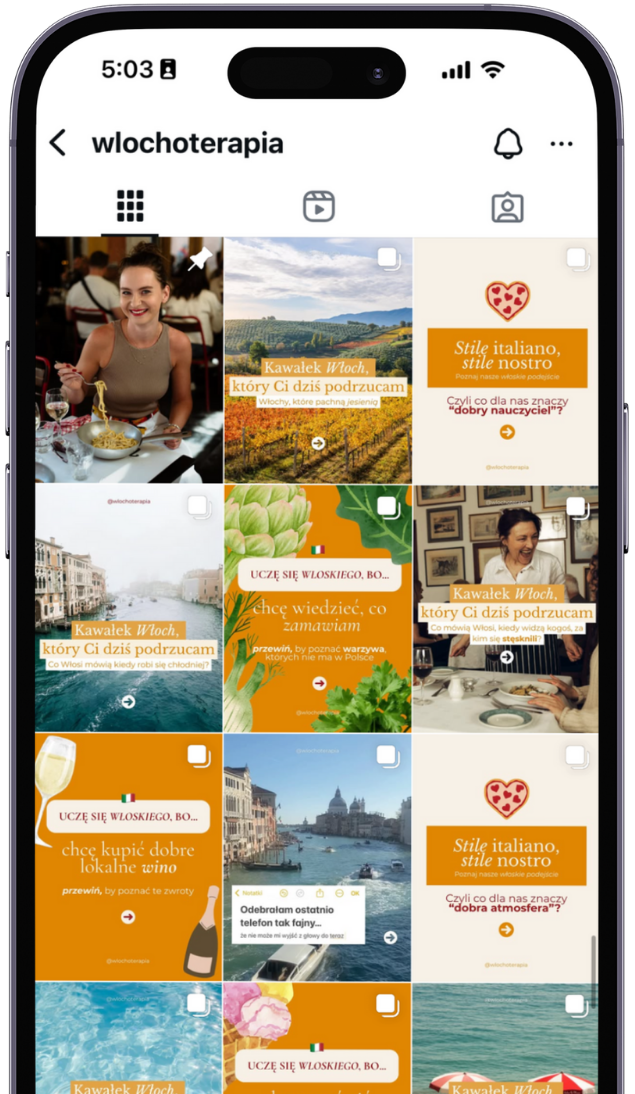Image resolution: width=635 pixels, height=1094 pixels.
Task: Switch to the tagged photos tab
Action: point(507,206)
